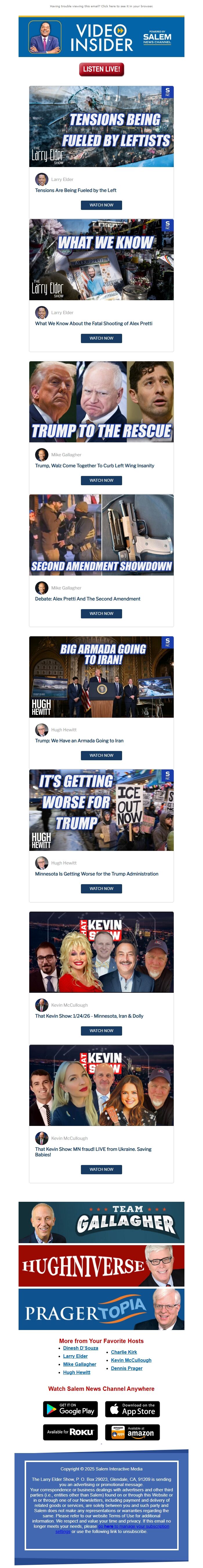Watch Now for Alex Pretti shooting video
The image size is (203, 1568).
click(101, 338)
